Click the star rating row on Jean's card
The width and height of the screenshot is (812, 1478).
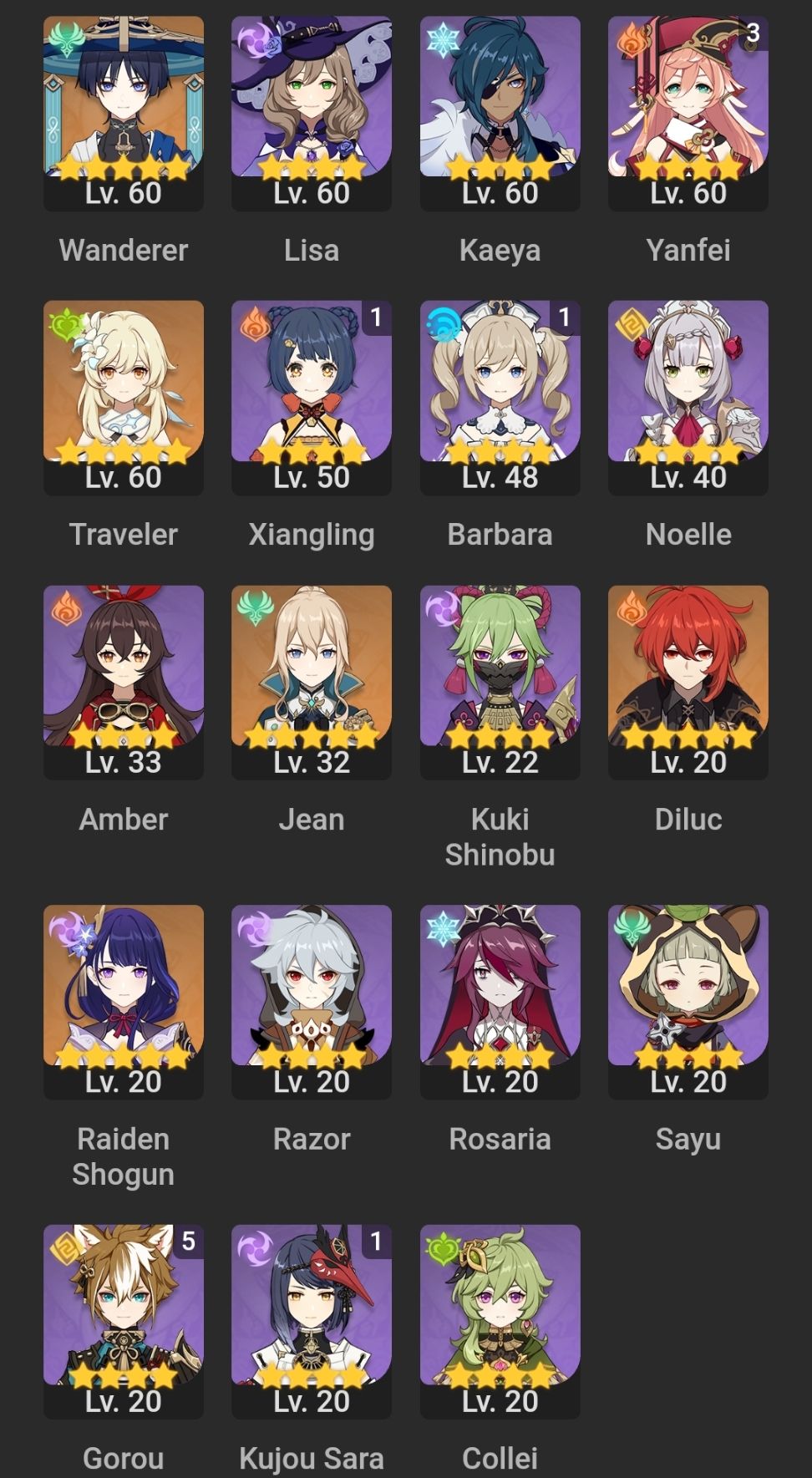312,735
